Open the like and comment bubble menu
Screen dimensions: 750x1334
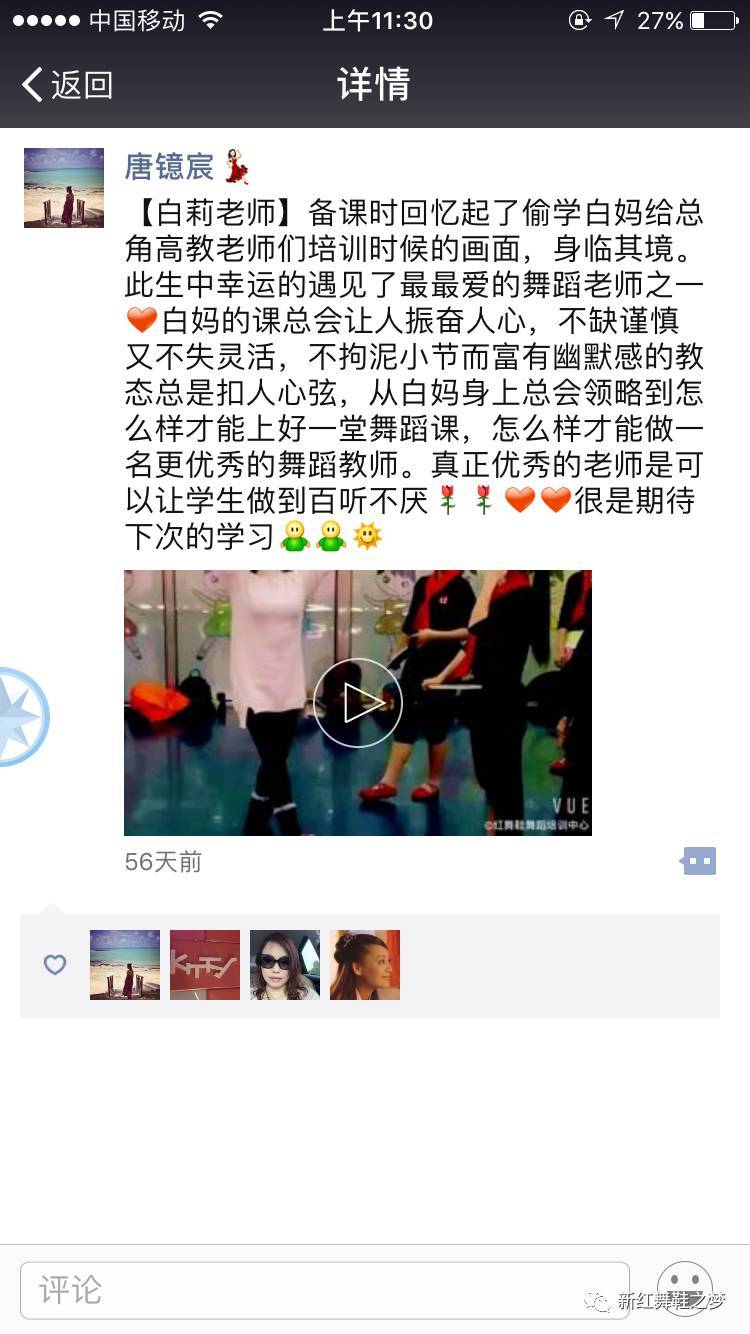(x=699, y=860)
